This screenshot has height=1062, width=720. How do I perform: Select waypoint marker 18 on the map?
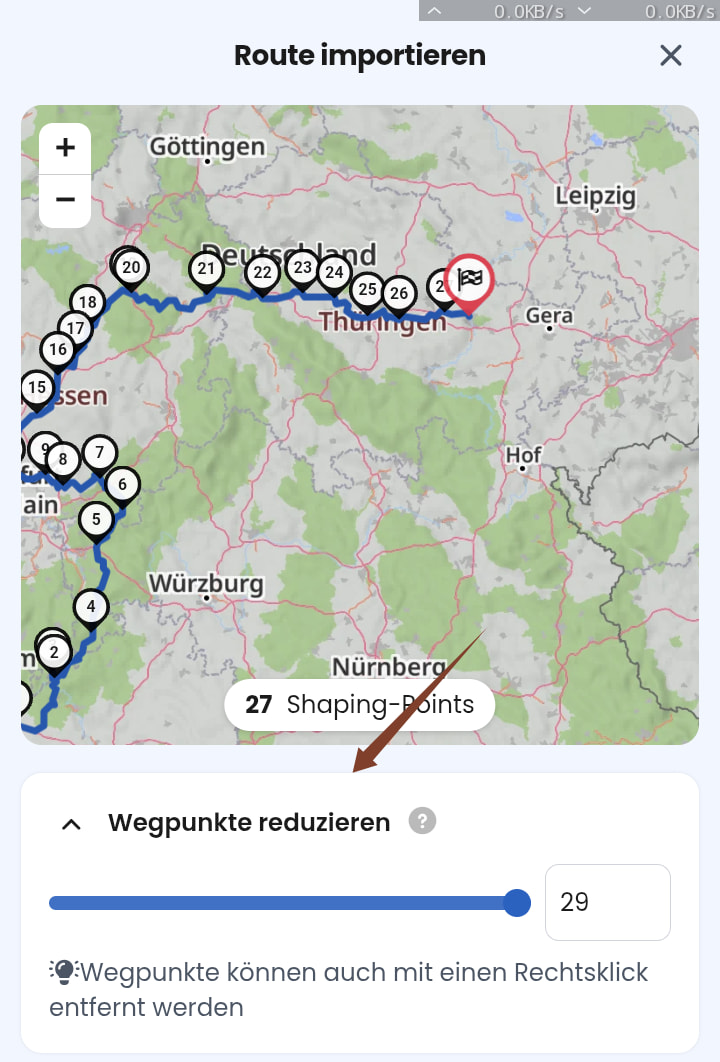tap(88, 303)
